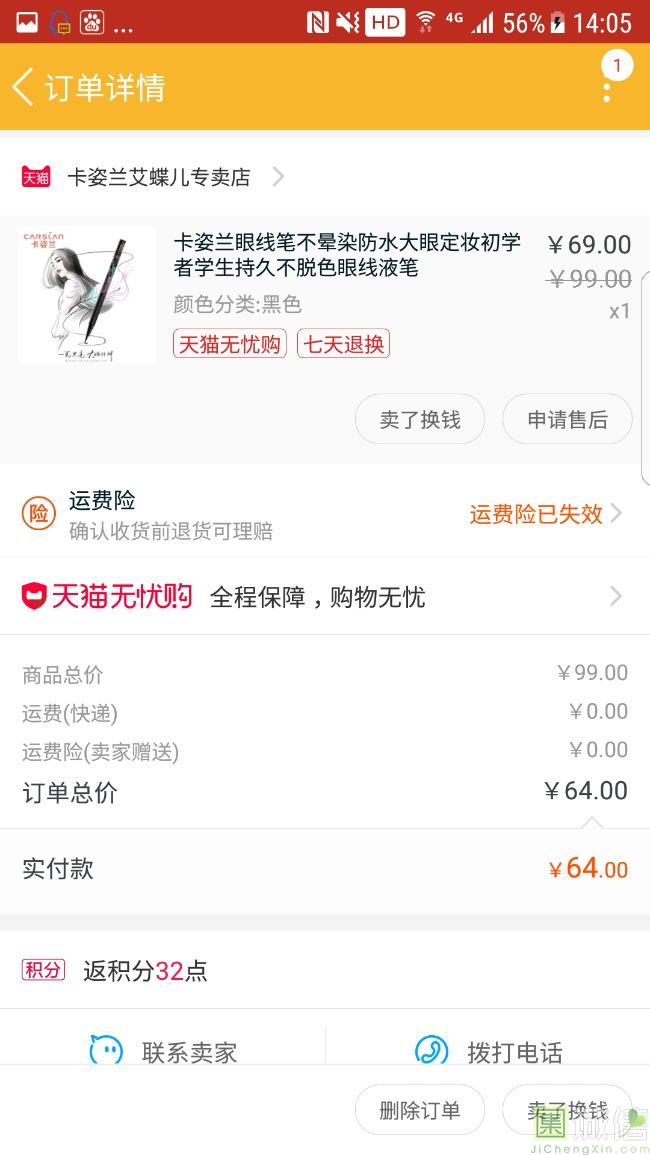Contact the seller via 联系卖家
Viewport: 650px width, 1155px height.
164,1051
